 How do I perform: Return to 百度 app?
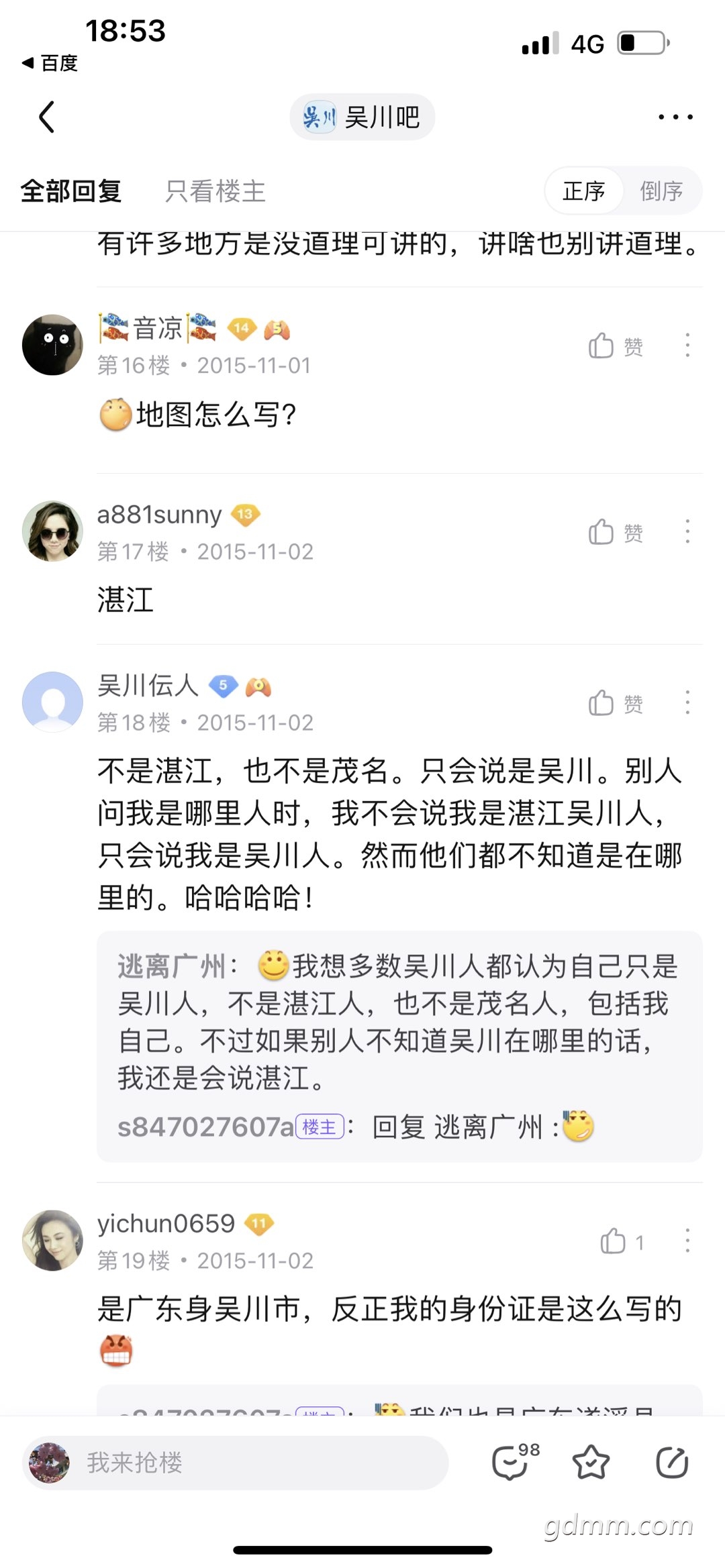coord(50,63)
